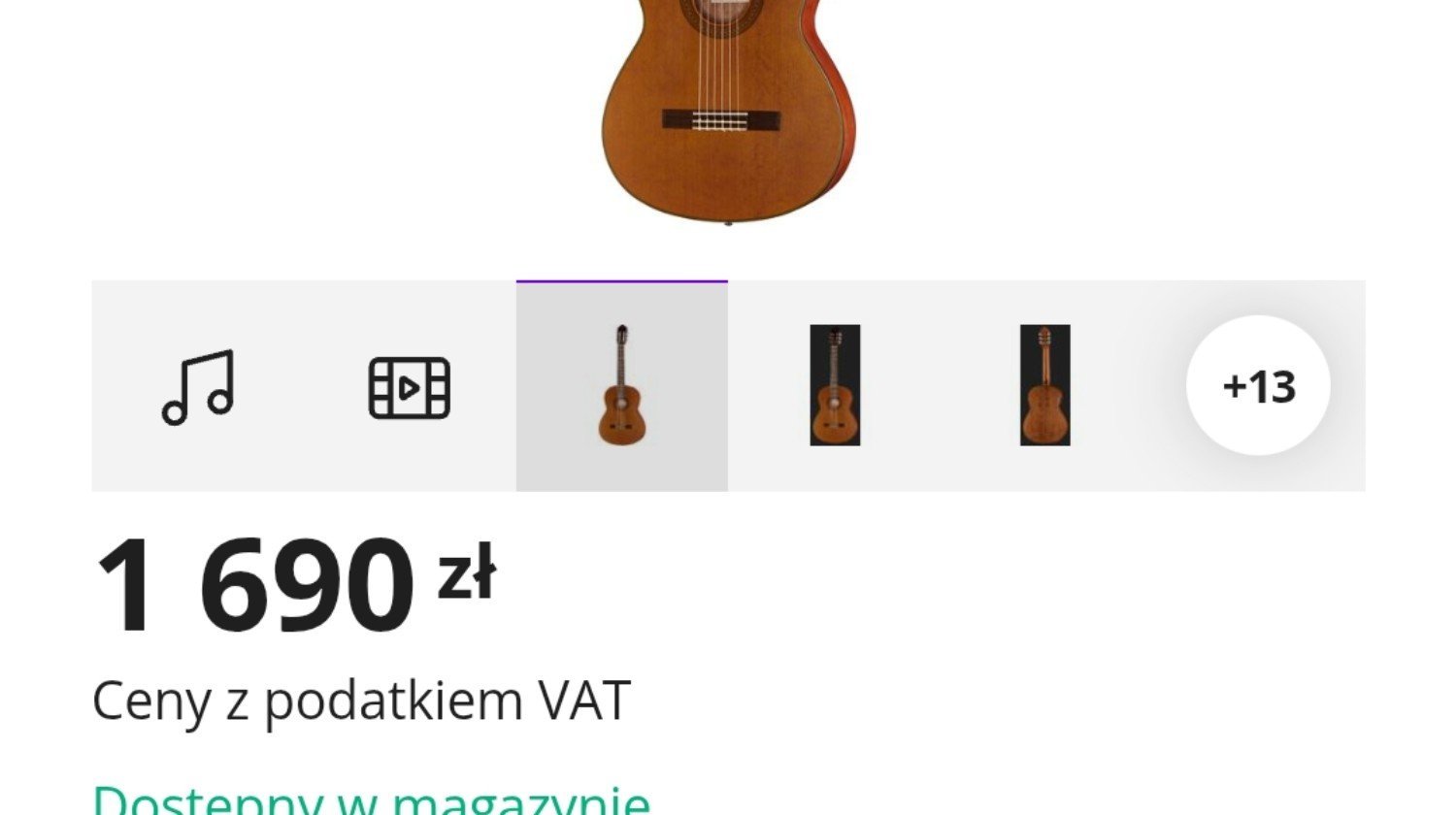Open the product video icon
This screenshot has height=815, width=1456.
tap(409, 387)
